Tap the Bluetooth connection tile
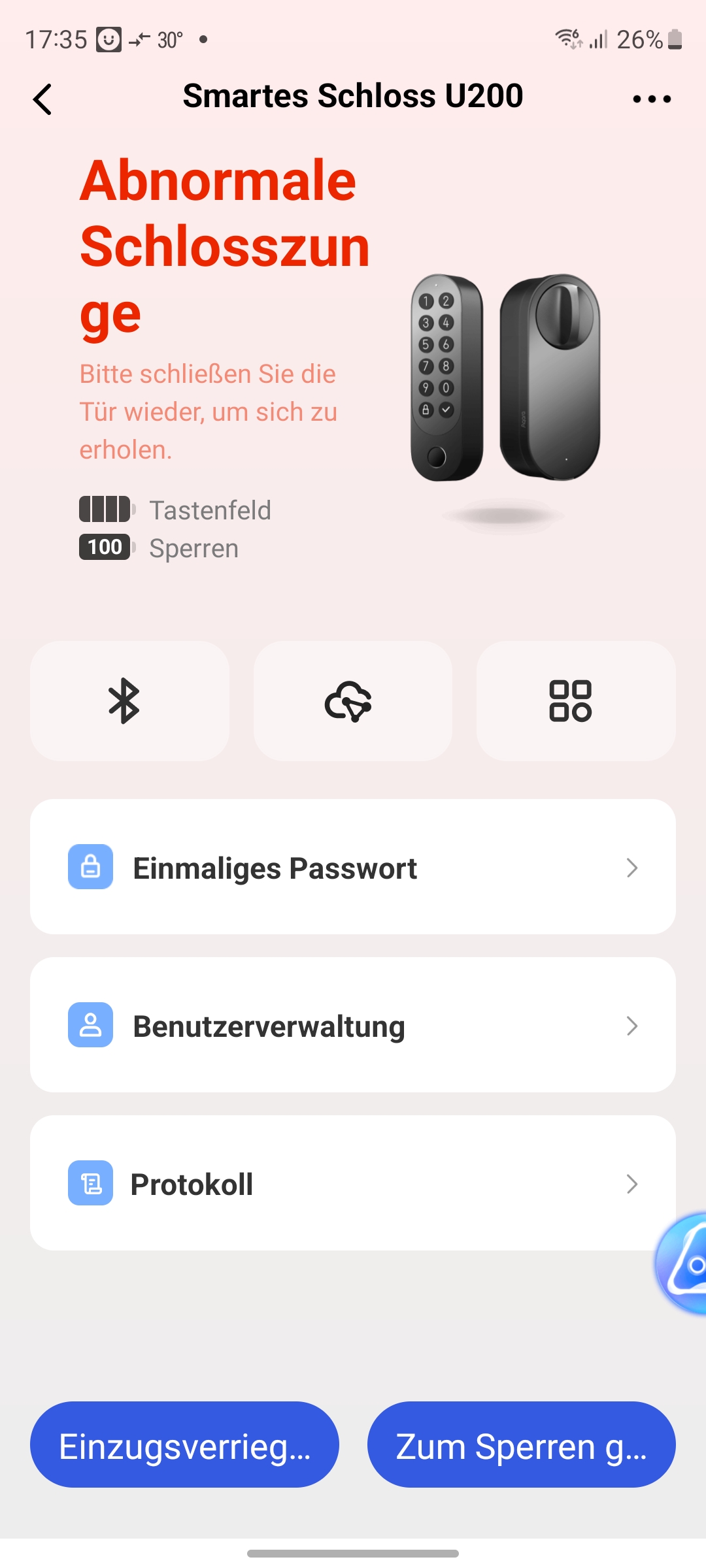Screen dimensions: 706x1568 (129, 700)
